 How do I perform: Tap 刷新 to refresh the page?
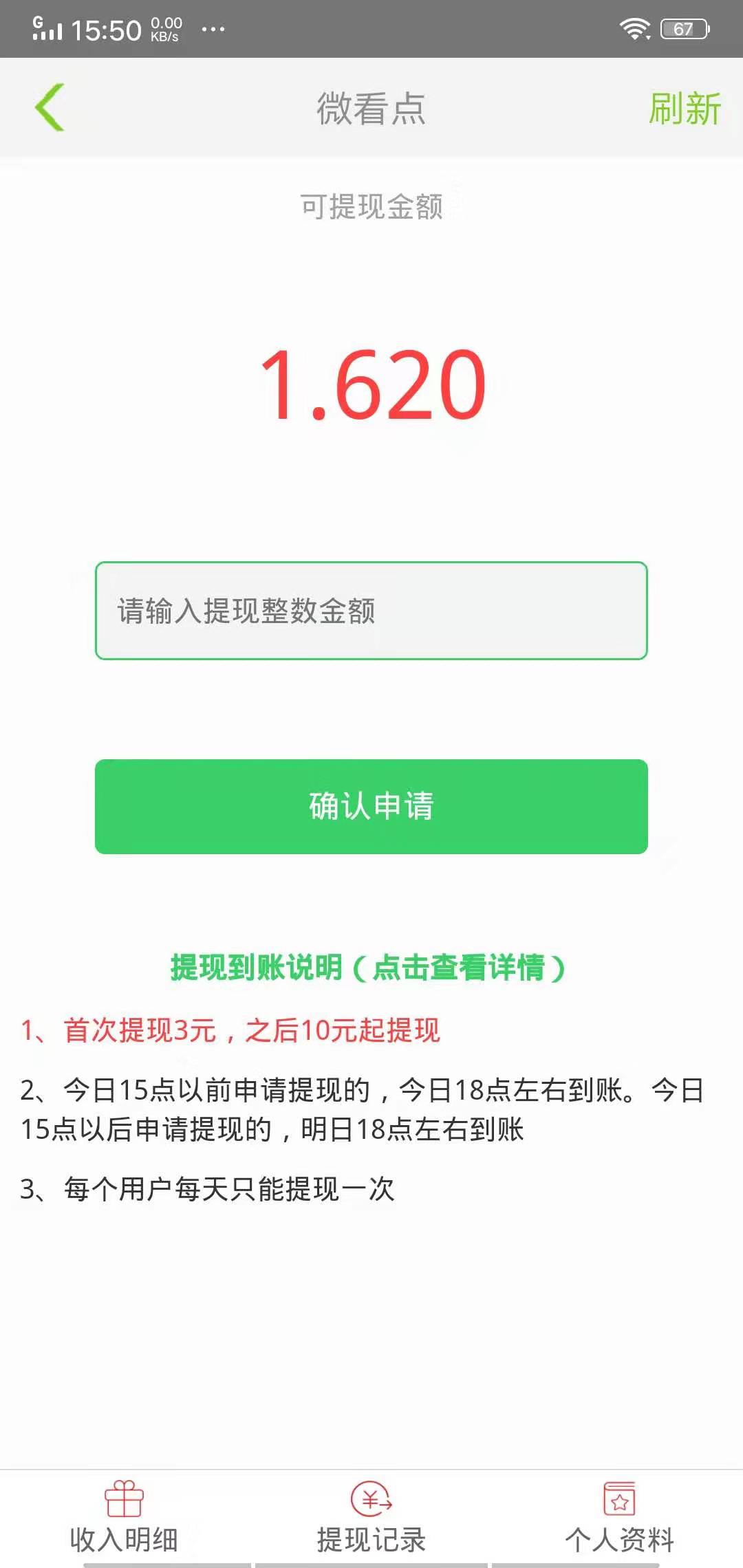coord(686,108)
